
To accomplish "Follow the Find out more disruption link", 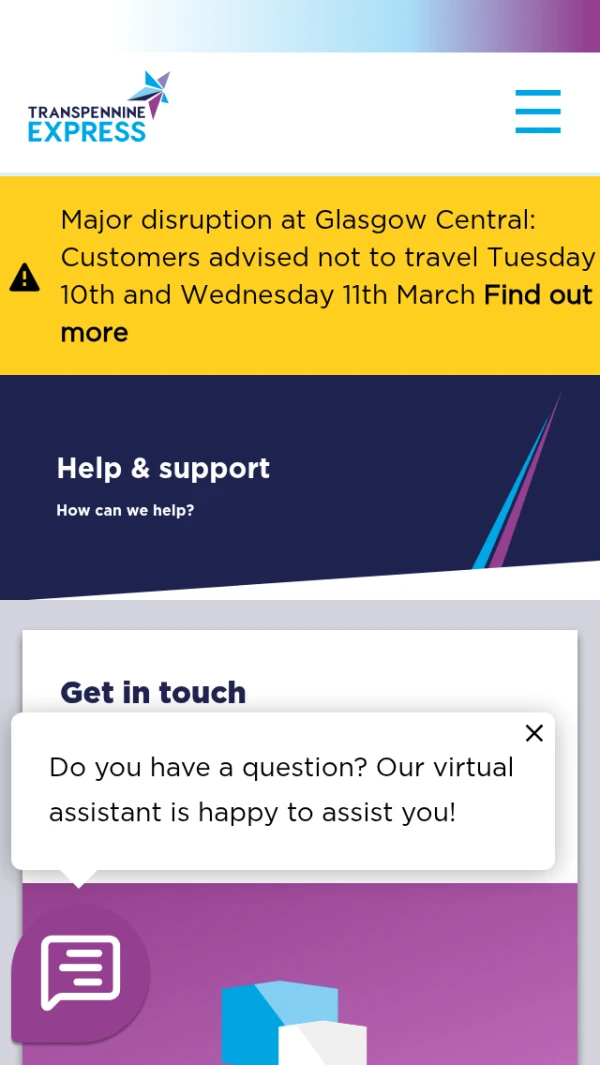I will pos(537,295).
